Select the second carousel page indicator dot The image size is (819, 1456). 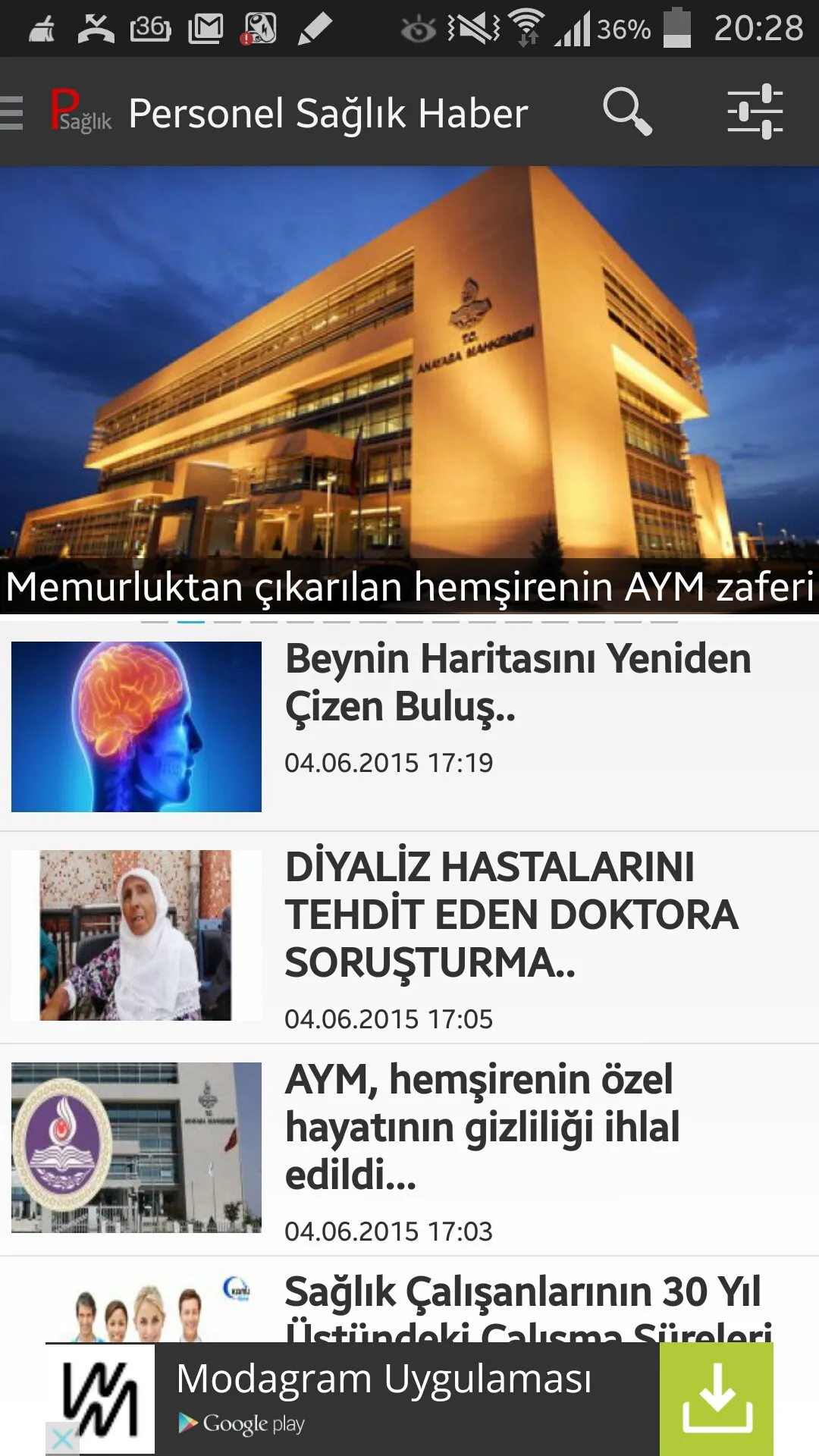point(191,622)
